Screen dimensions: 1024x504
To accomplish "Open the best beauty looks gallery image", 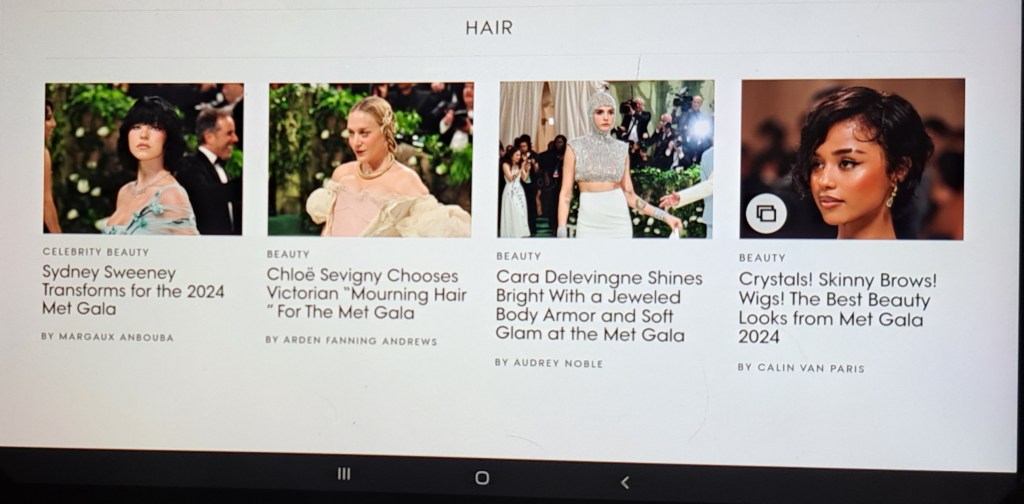I will click(852, 158).
